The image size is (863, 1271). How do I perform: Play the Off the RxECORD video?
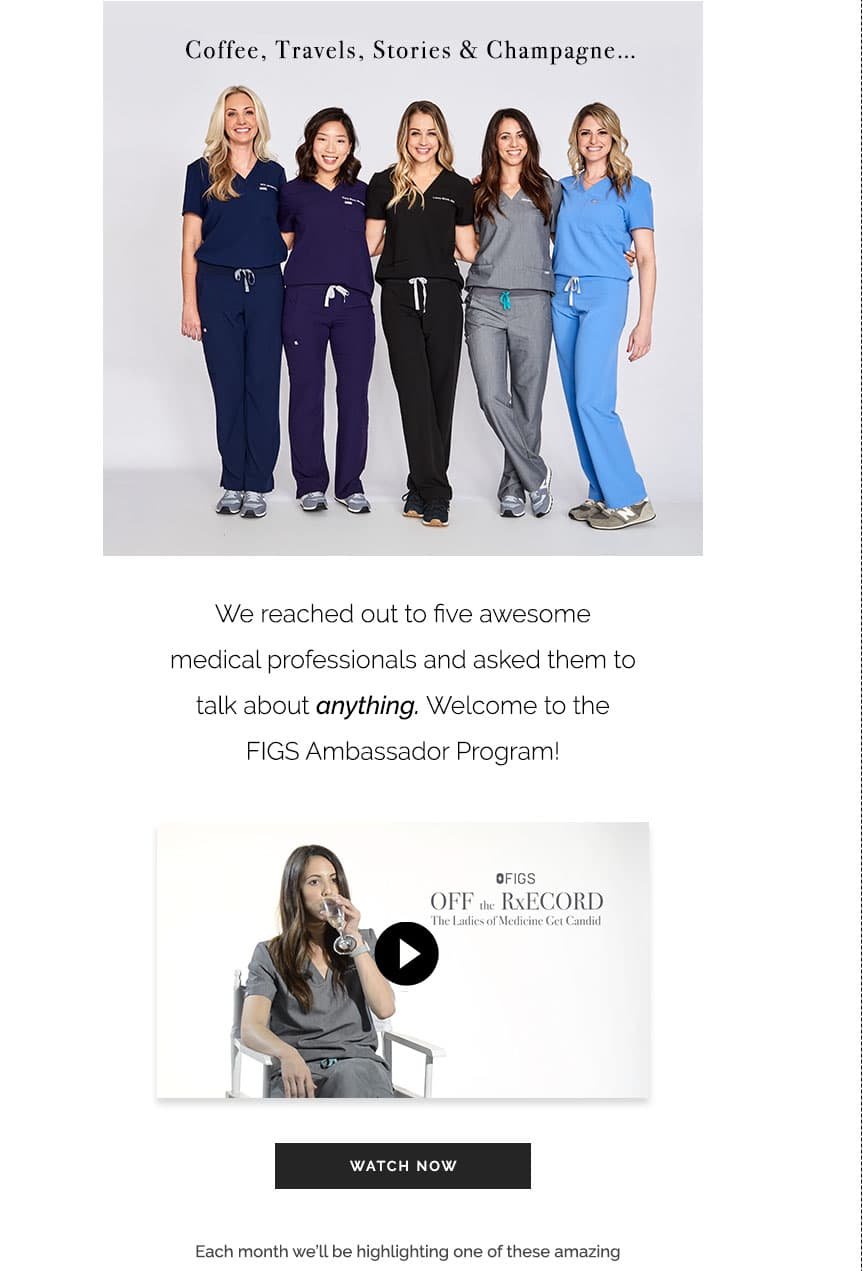tap(406, 954)
